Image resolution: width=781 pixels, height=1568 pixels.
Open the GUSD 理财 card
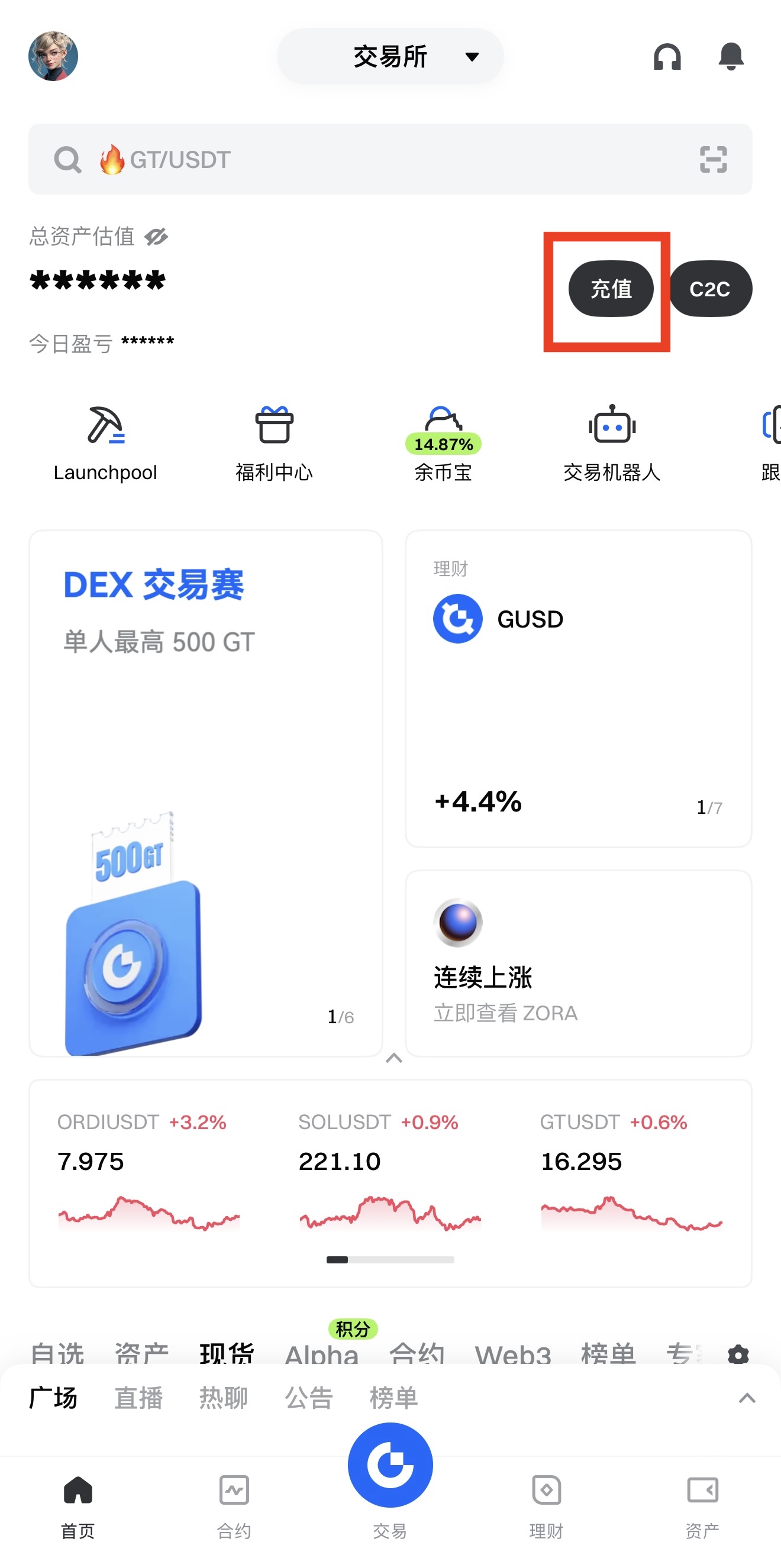[x=578, y=688]
